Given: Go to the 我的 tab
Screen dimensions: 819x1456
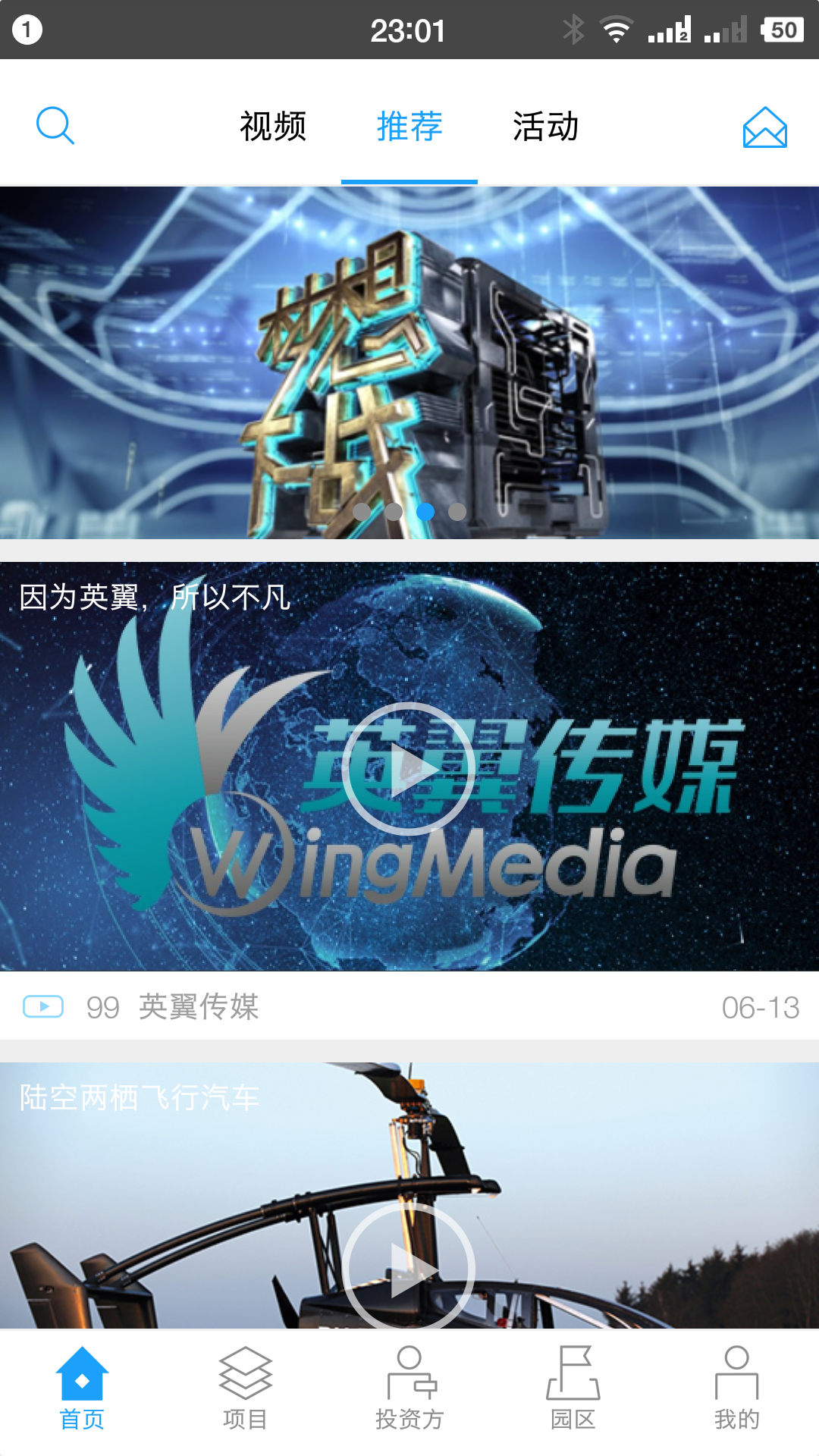Looking at the screenshot, I should (736, 1389).
